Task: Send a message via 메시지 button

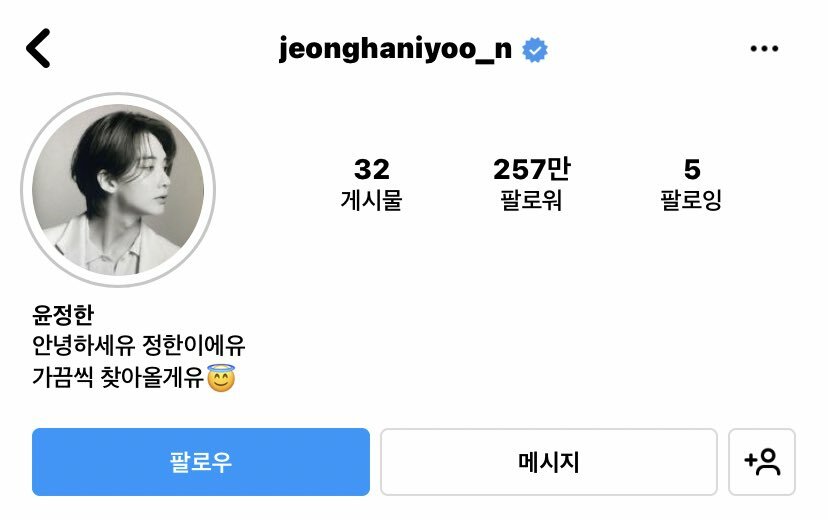Action: [549, 462]
